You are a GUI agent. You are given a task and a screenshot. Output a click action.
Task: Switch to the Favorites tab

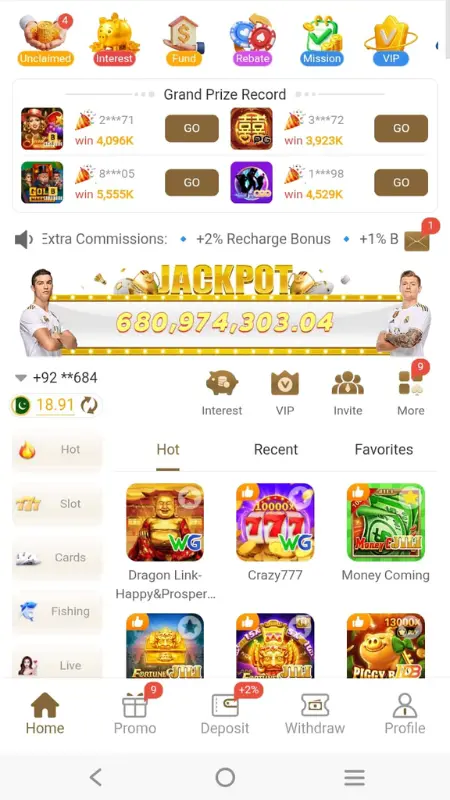point(384,449)
